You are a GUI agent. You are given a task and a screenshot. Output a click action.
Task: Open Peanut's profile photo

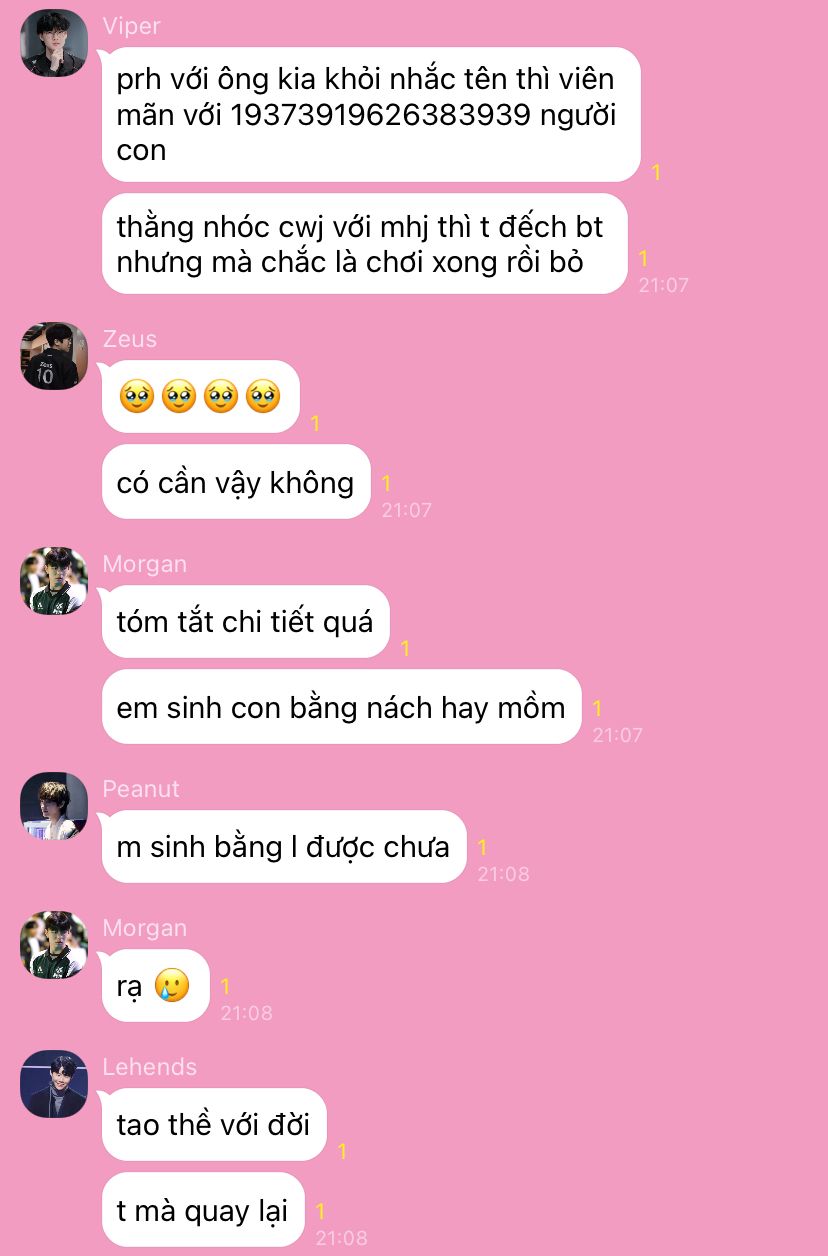(54, 806)
